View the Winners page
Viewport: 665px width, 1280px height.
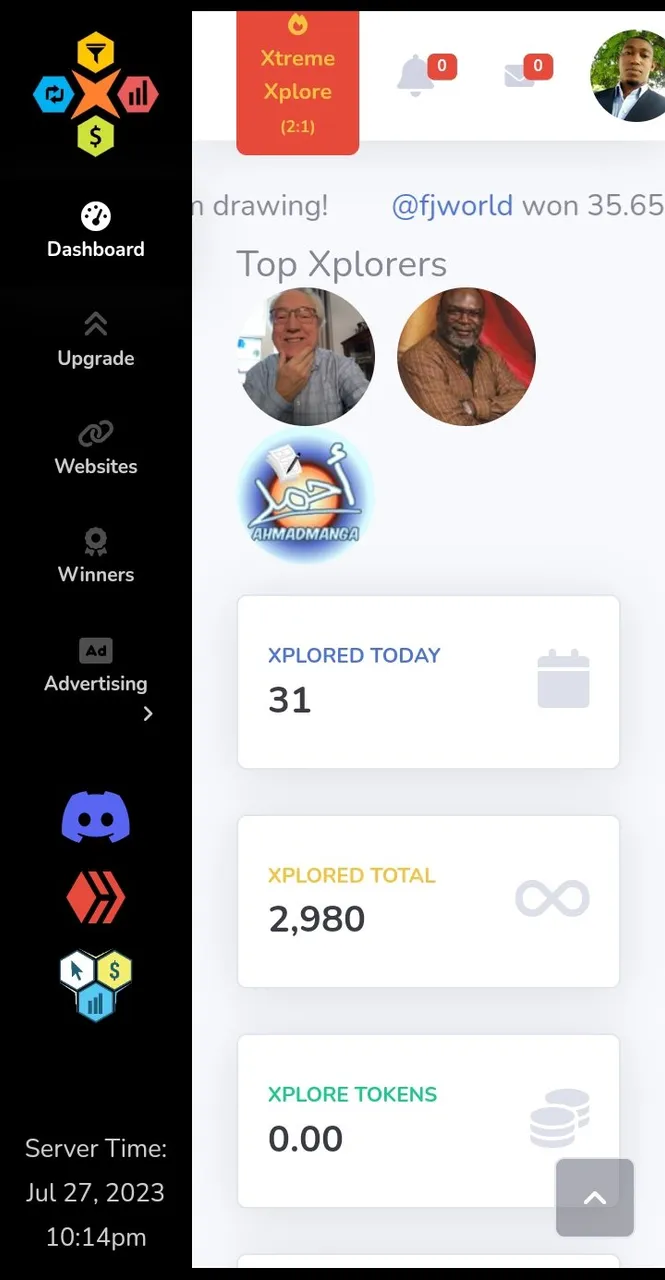(96, 556)
